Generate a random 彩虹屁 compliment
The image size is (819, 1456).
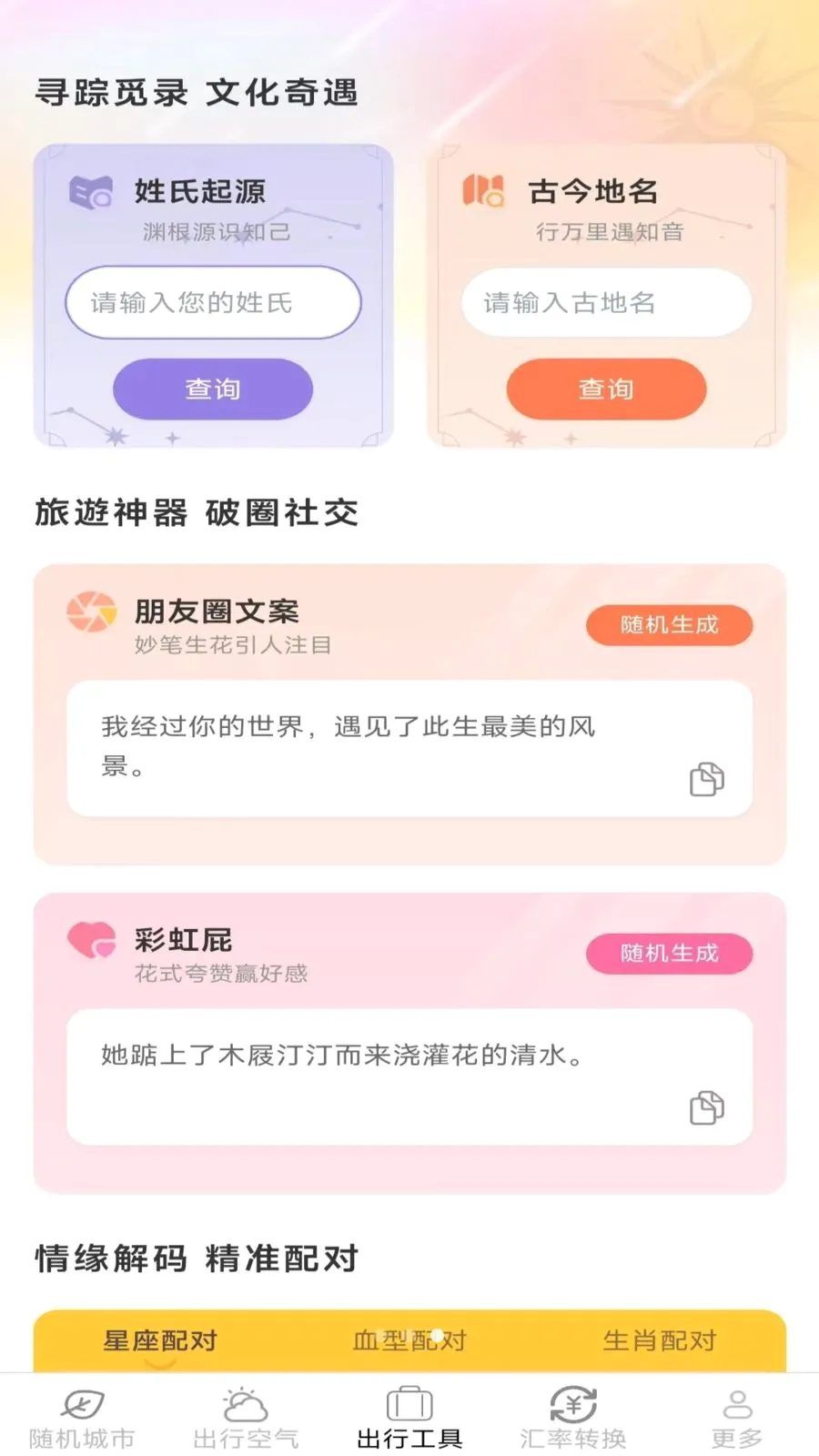point(669,954)
